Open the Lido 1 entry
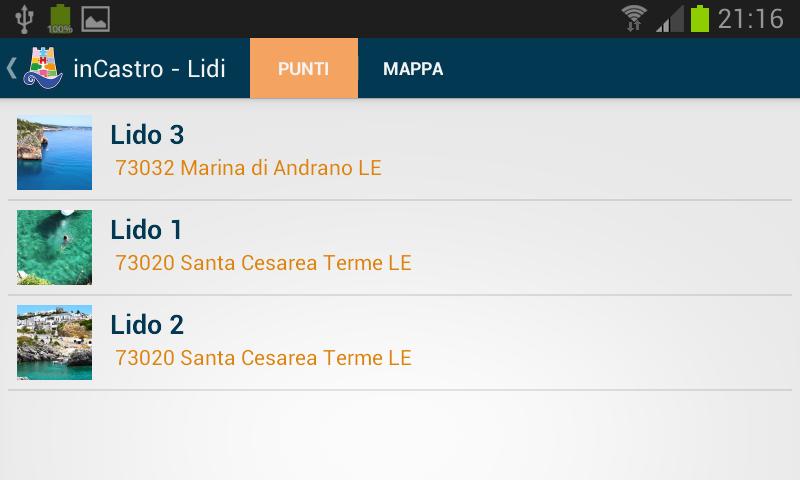 tap(400, 247)
